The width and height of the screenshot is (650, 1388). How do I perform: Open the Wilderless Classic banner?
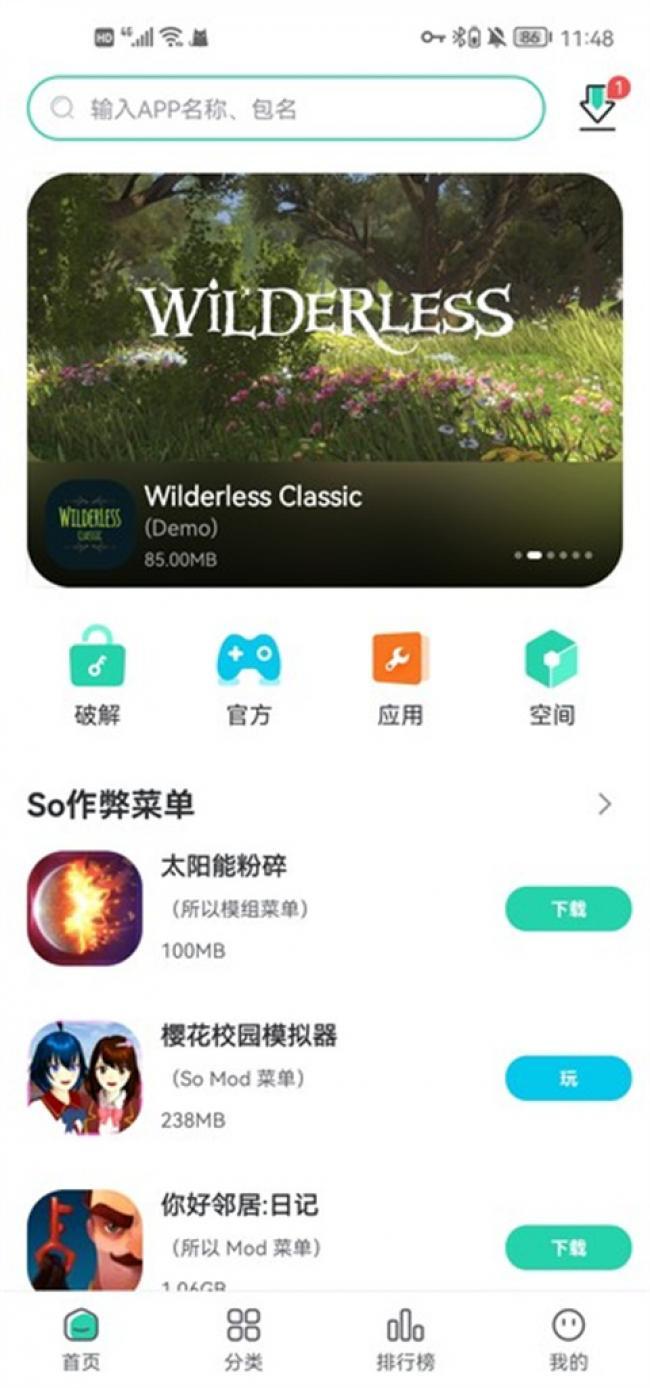[x=324, y=380]
